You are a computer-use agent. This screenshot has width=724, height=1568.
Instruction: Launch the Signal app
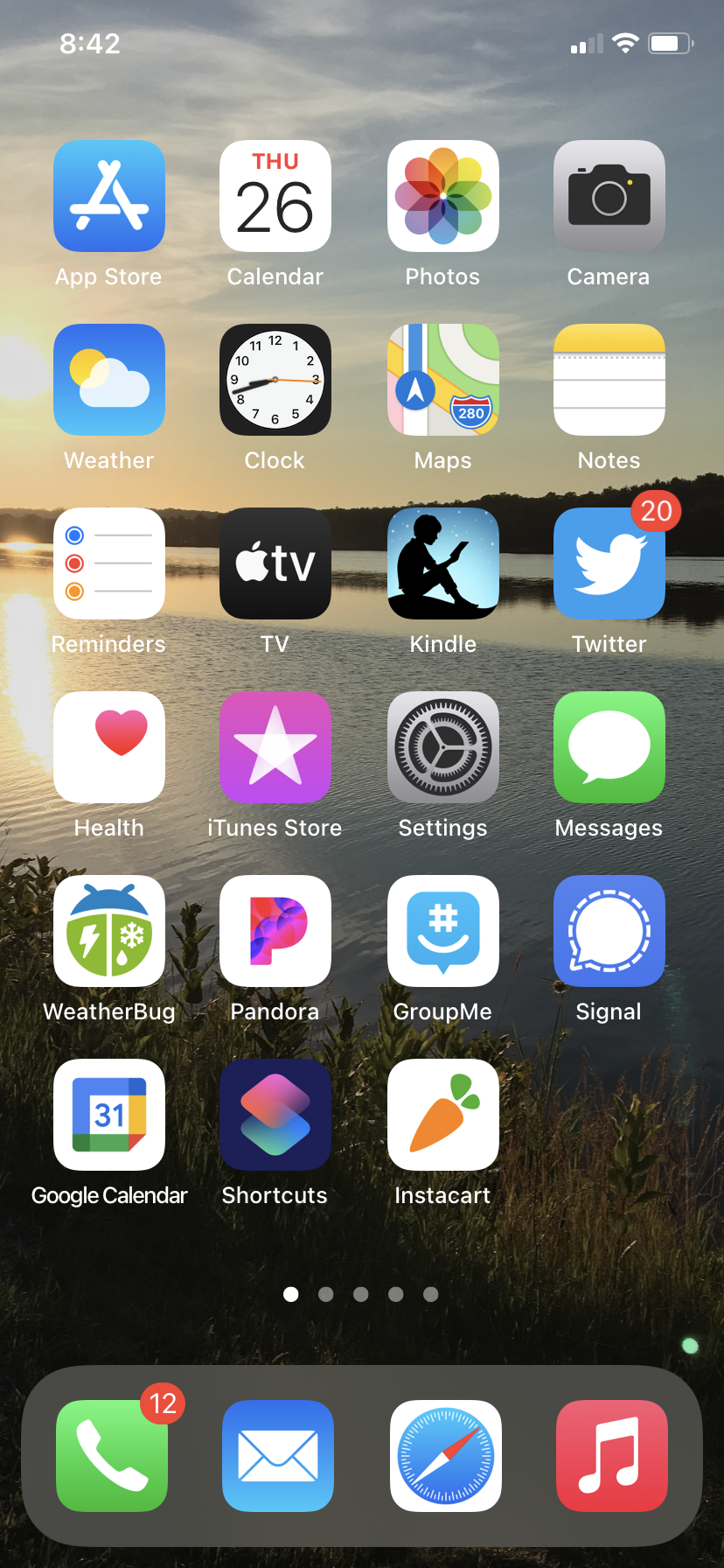(609, 931)
